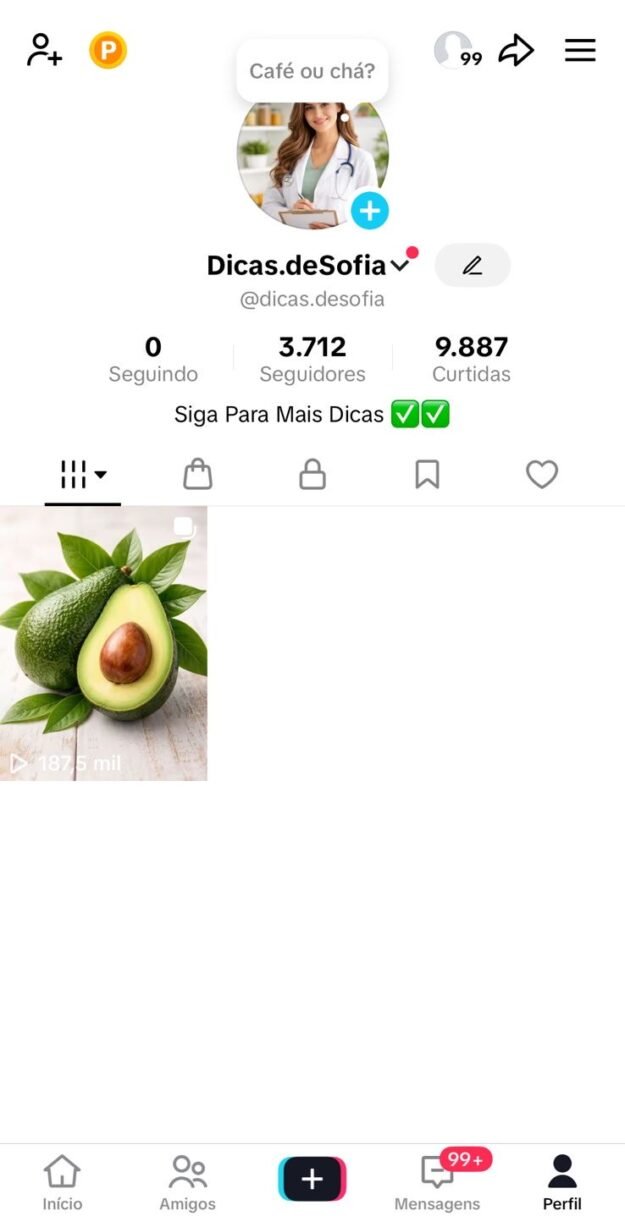625x1216 pixels.
Task: Switch to the shop bag tab
Action: (198, 474)
